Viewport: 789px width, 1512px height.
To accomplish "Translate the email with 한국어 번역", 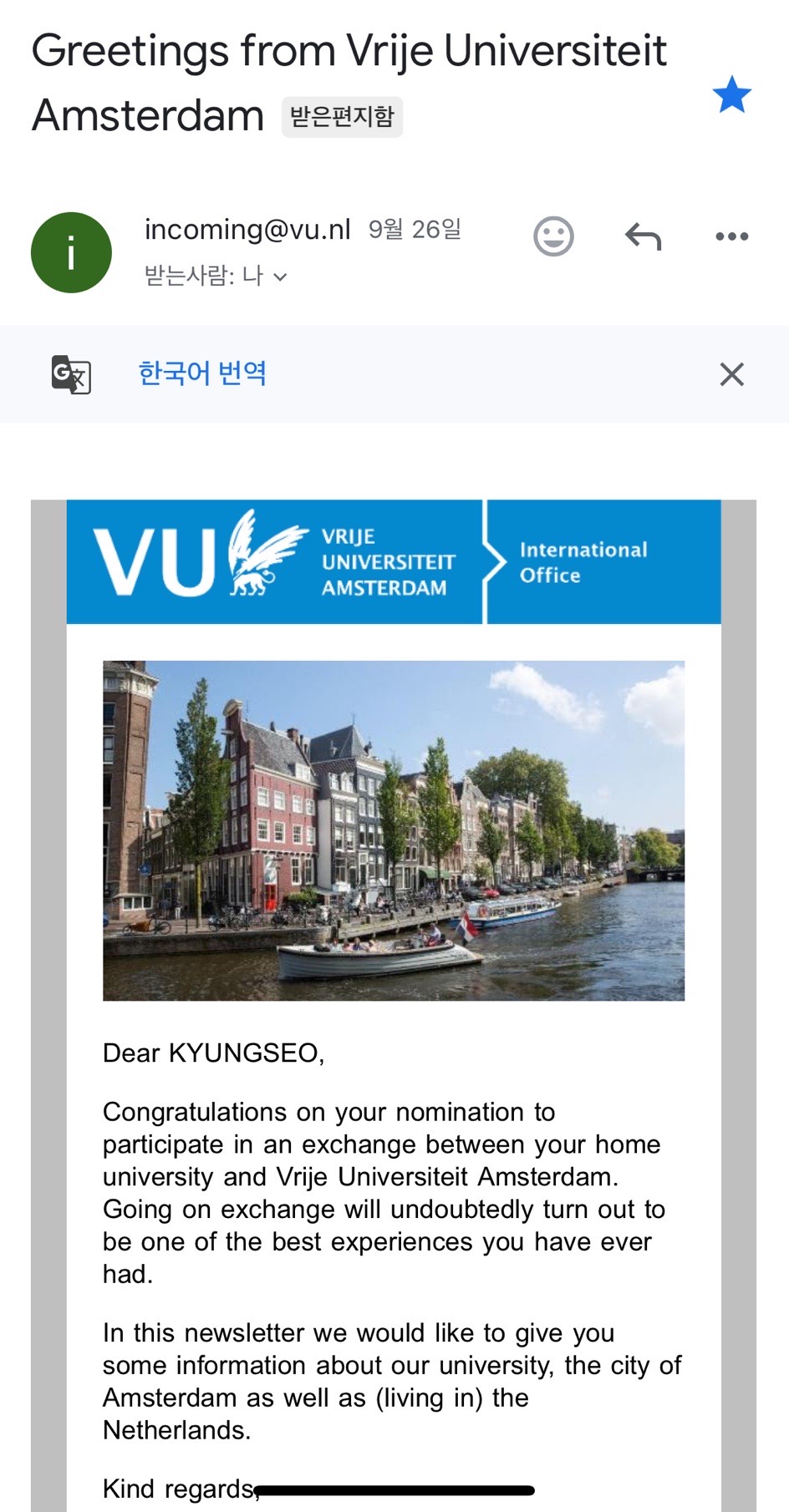I will click(x=201, y=373).
